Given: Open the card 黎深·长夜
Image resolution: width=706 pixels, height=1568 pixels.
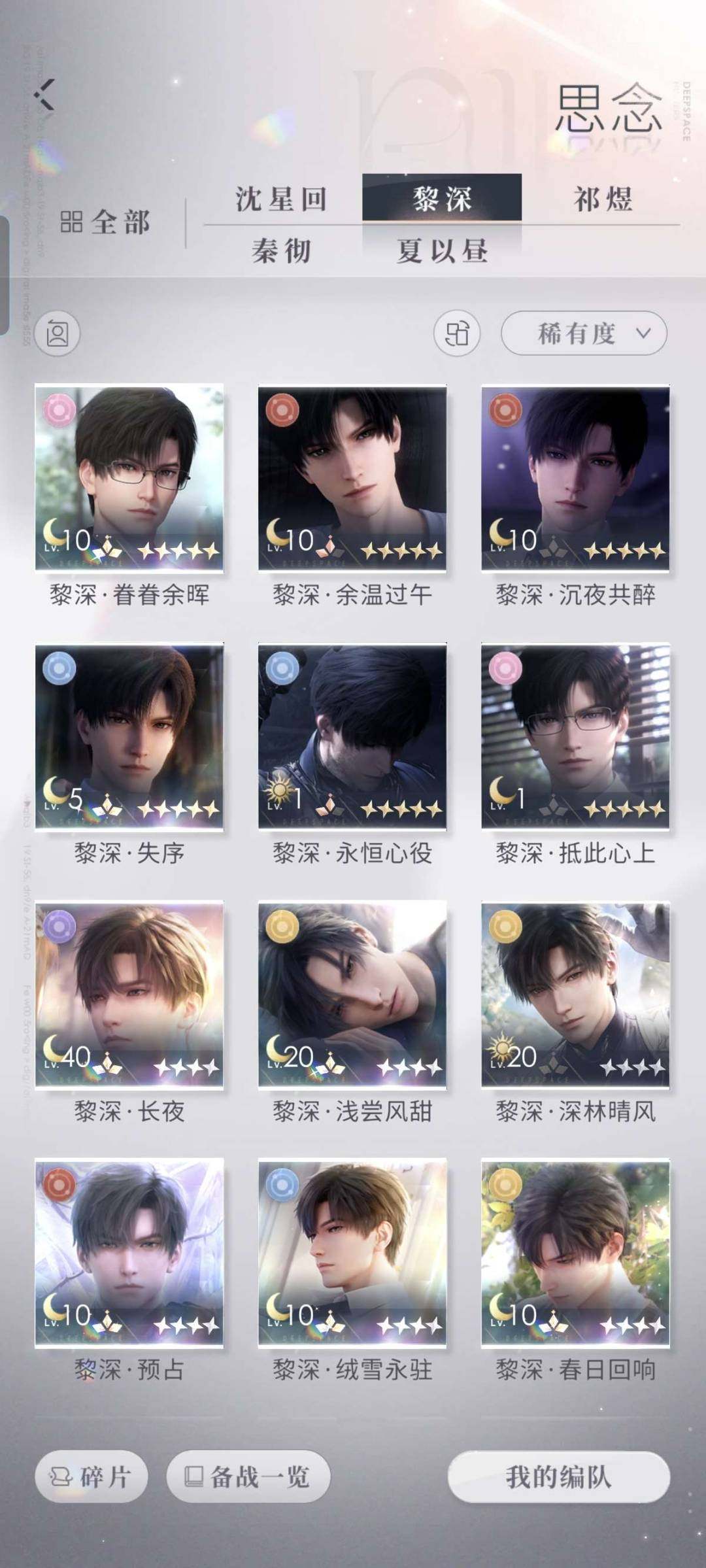Looking at the screenshot, I should pos(129,994).
